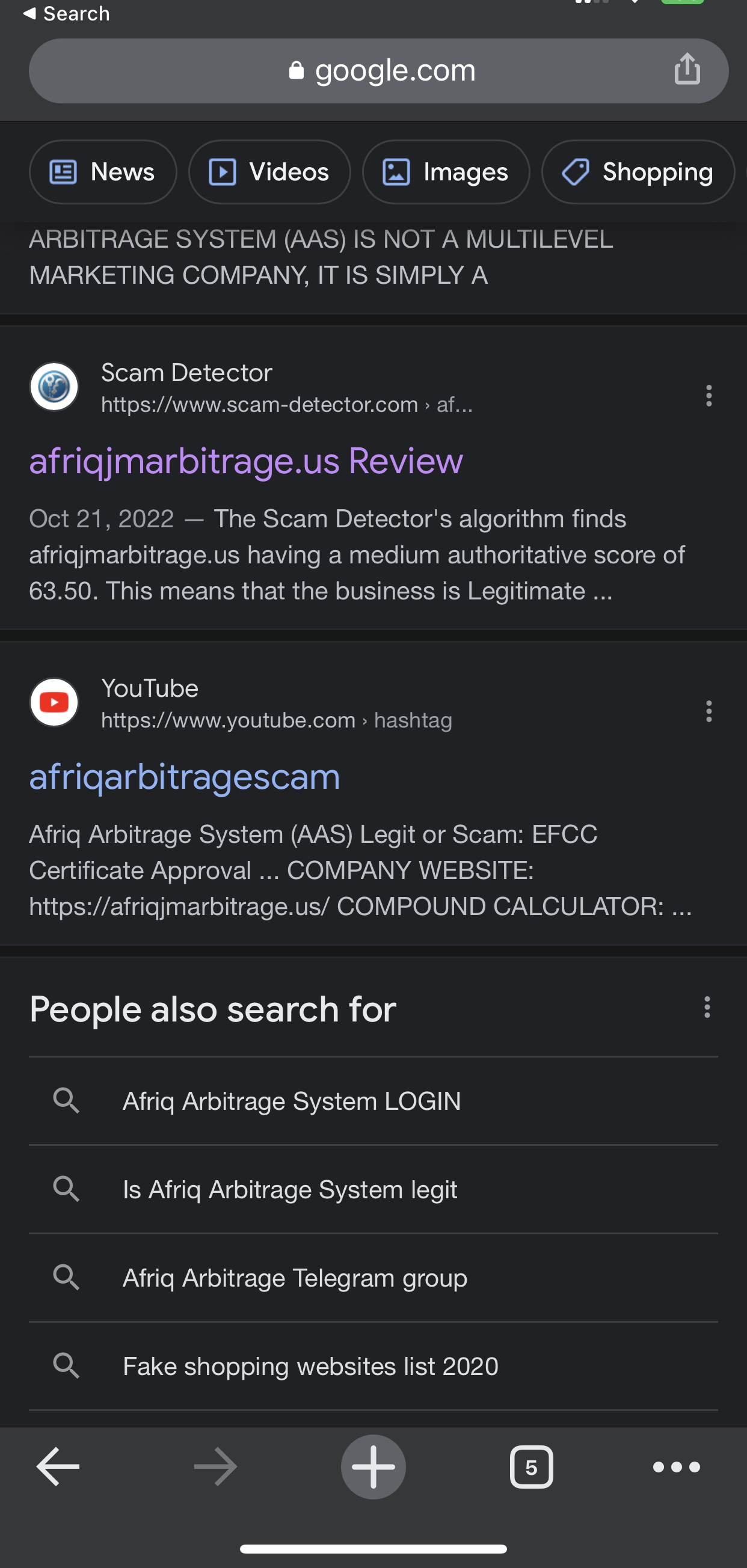Switch to Videos results
The height and width of the screenshot is (1568, 747).
pyautogui.click(x=269, y=173)
